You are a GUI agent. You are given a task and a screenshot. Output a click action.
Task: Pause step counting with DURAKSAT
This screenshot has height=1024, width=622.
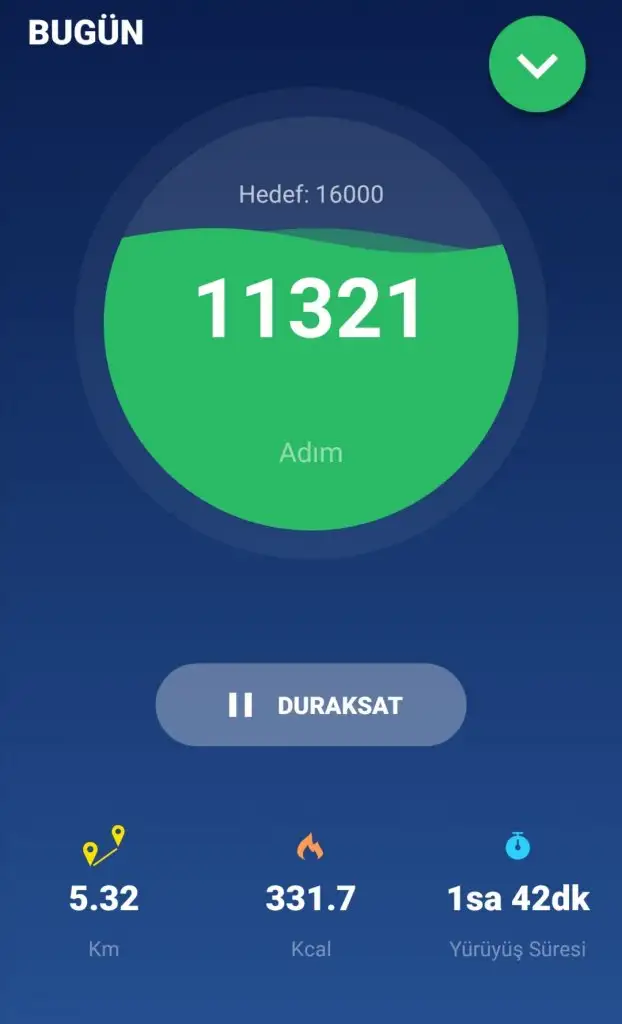(x=311, y=705)
